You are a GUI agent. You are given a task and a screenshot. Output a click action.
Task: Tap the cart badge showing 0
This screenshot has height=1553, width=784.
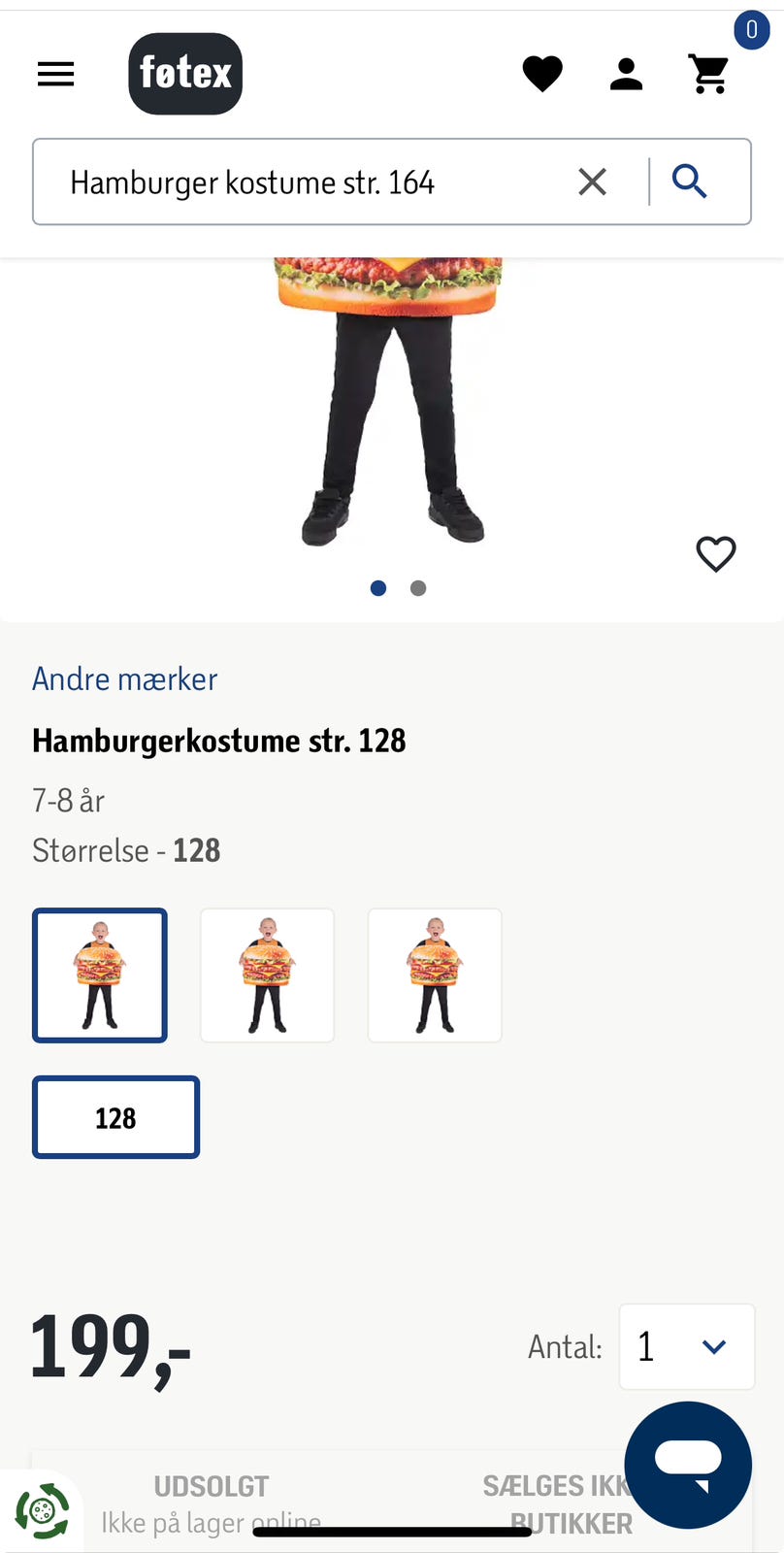tap(751, 29)
